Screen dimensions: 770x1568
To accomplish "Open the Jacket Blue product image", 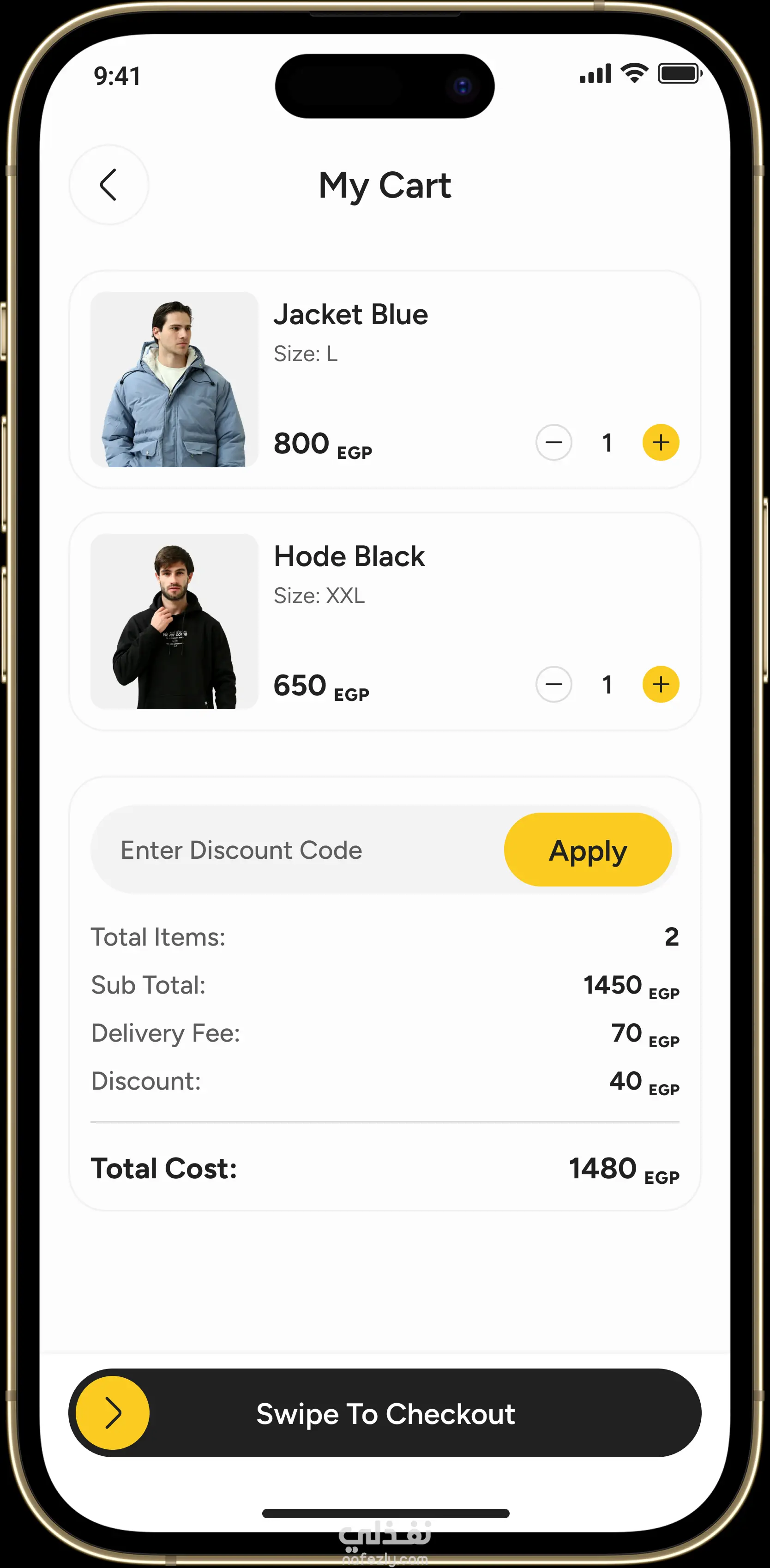I will (174, 379).
